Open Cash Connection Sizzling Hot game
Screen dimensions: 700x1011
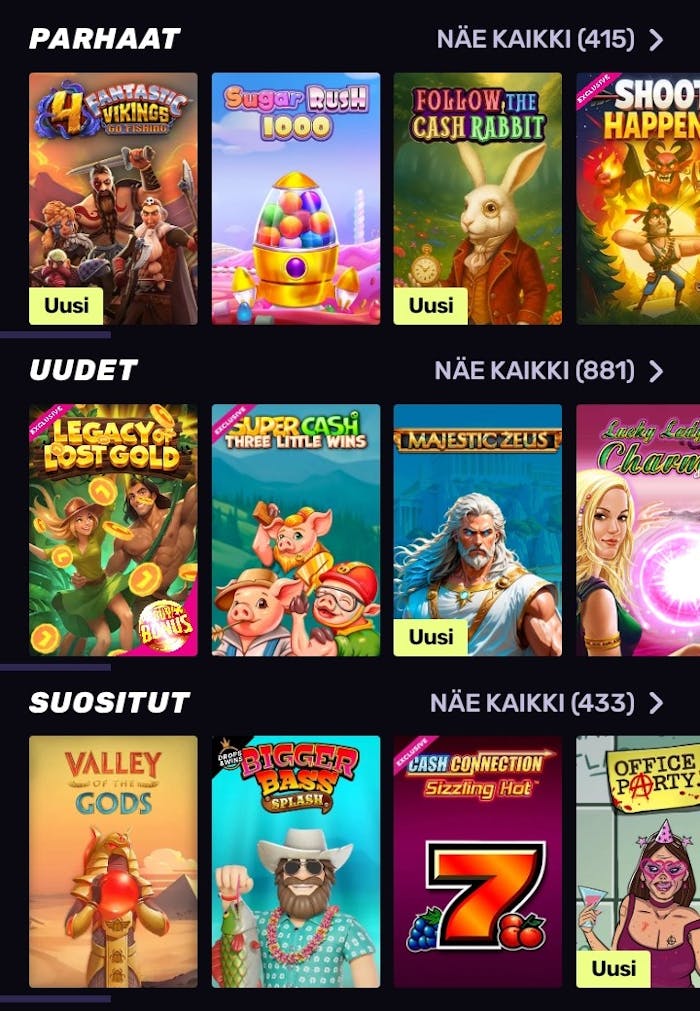478,862
